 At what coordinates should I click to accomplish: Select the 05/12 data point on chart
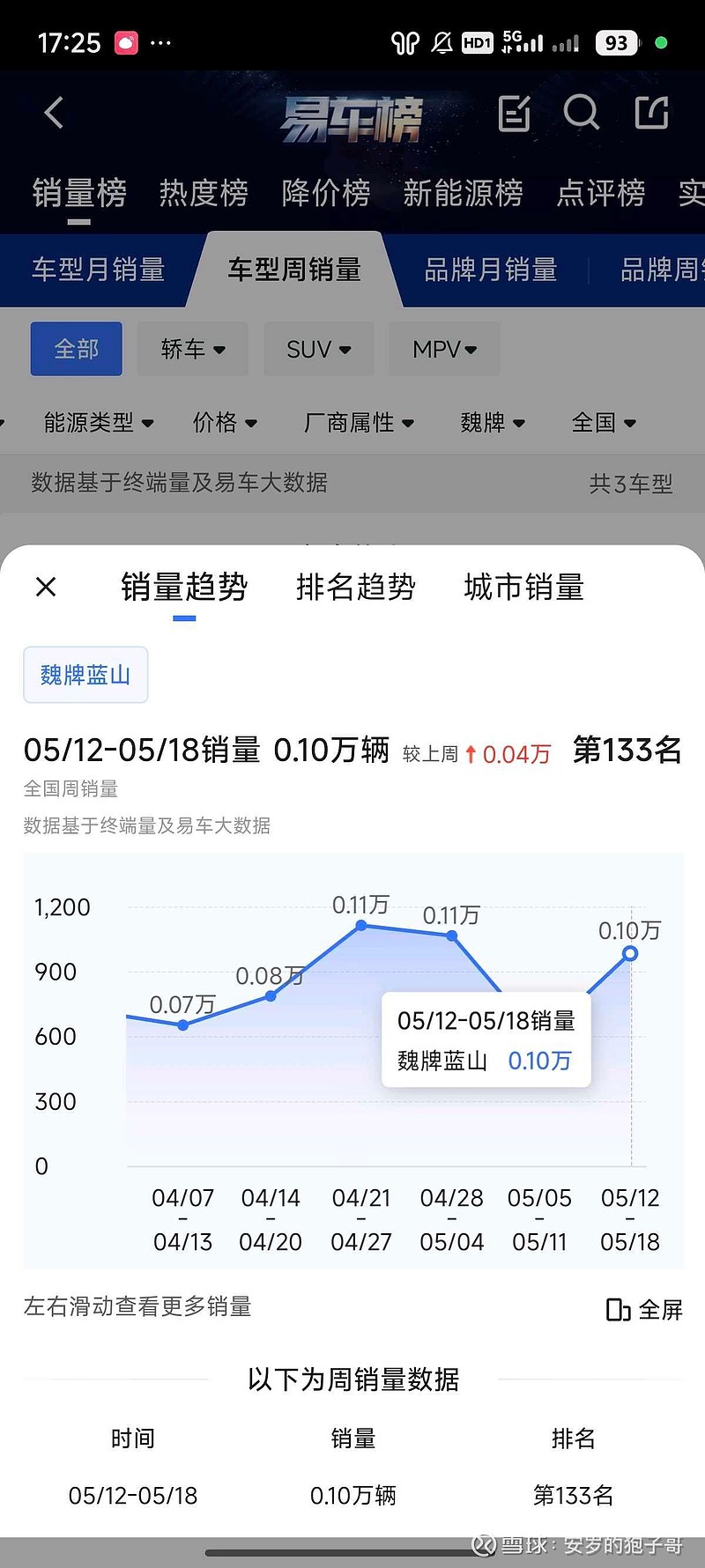point(629,952)
